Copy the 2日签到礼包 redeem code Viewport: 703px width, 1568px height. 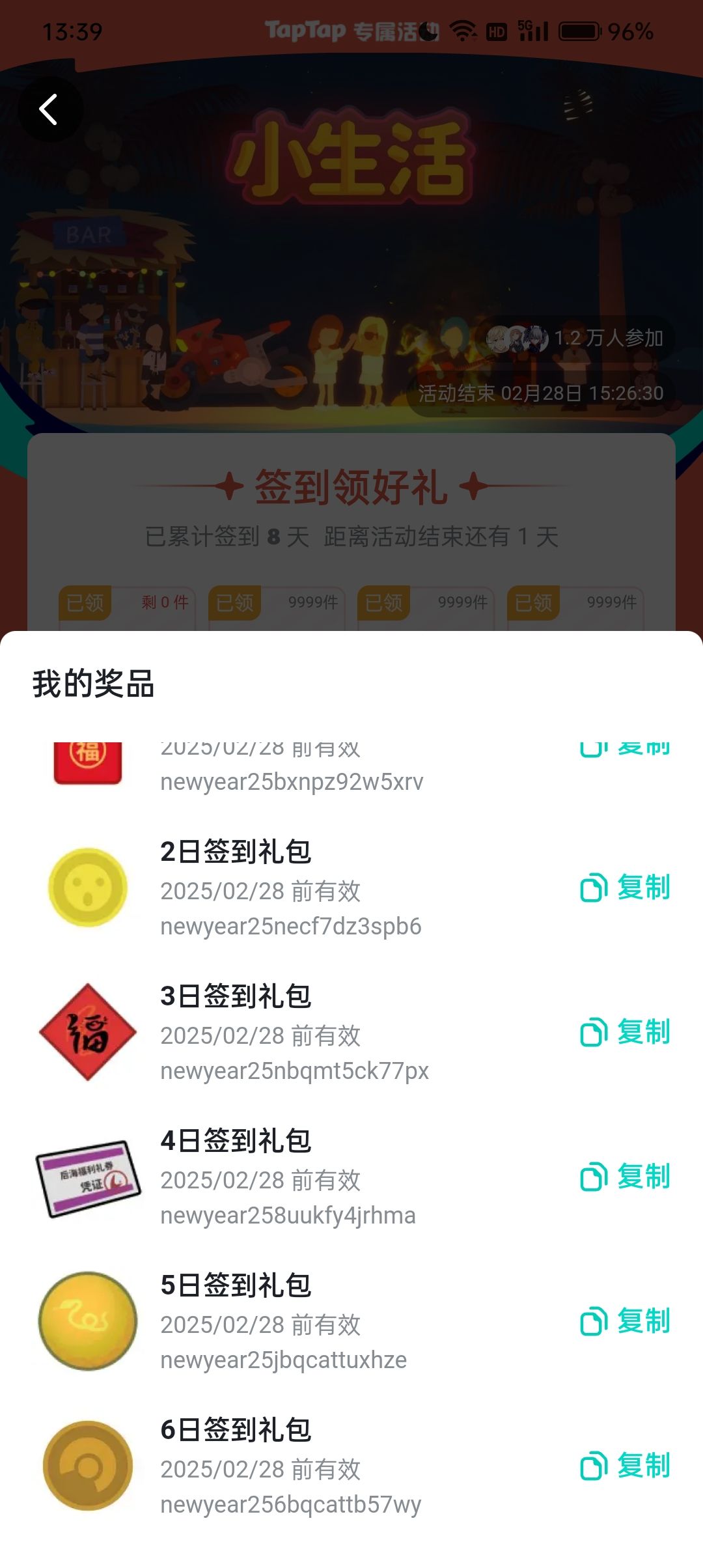point(625,888)
